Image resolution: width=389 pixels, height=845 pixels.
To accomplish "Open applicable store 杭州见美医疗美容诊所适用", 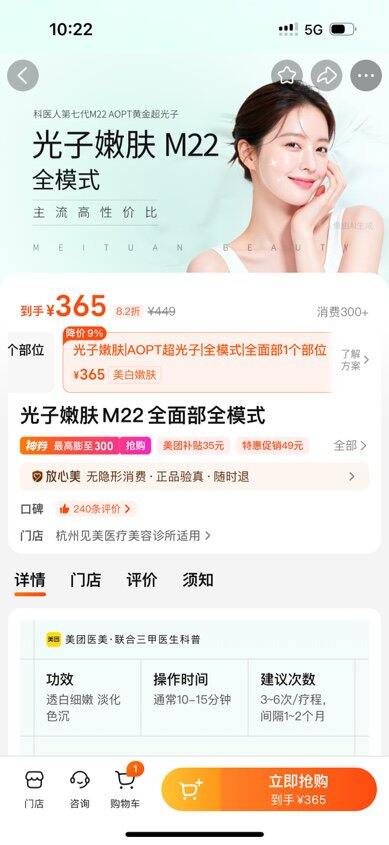I will point(133,536).
